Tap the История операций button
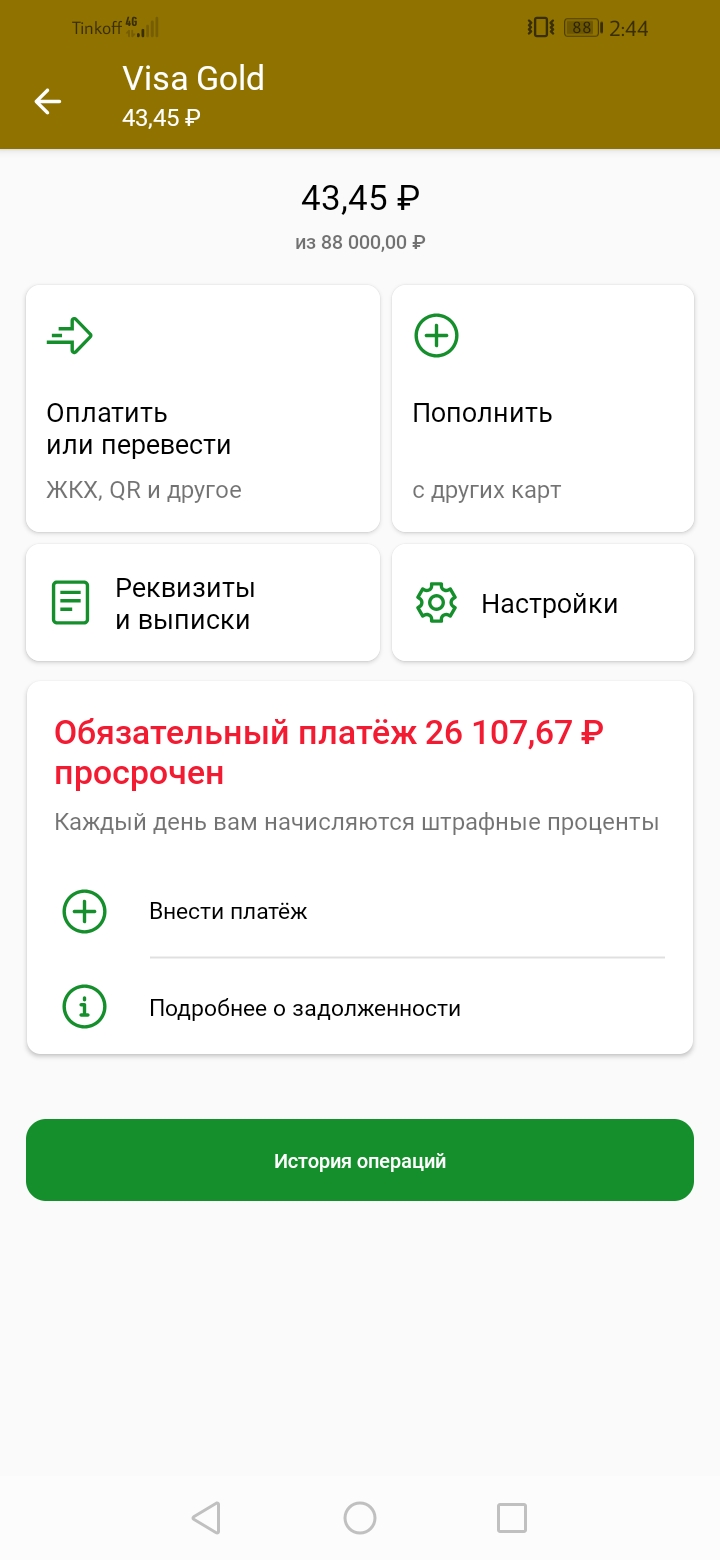This screenshot has width=720, height=1560. pyautogui.click(x=360, y=1160)
